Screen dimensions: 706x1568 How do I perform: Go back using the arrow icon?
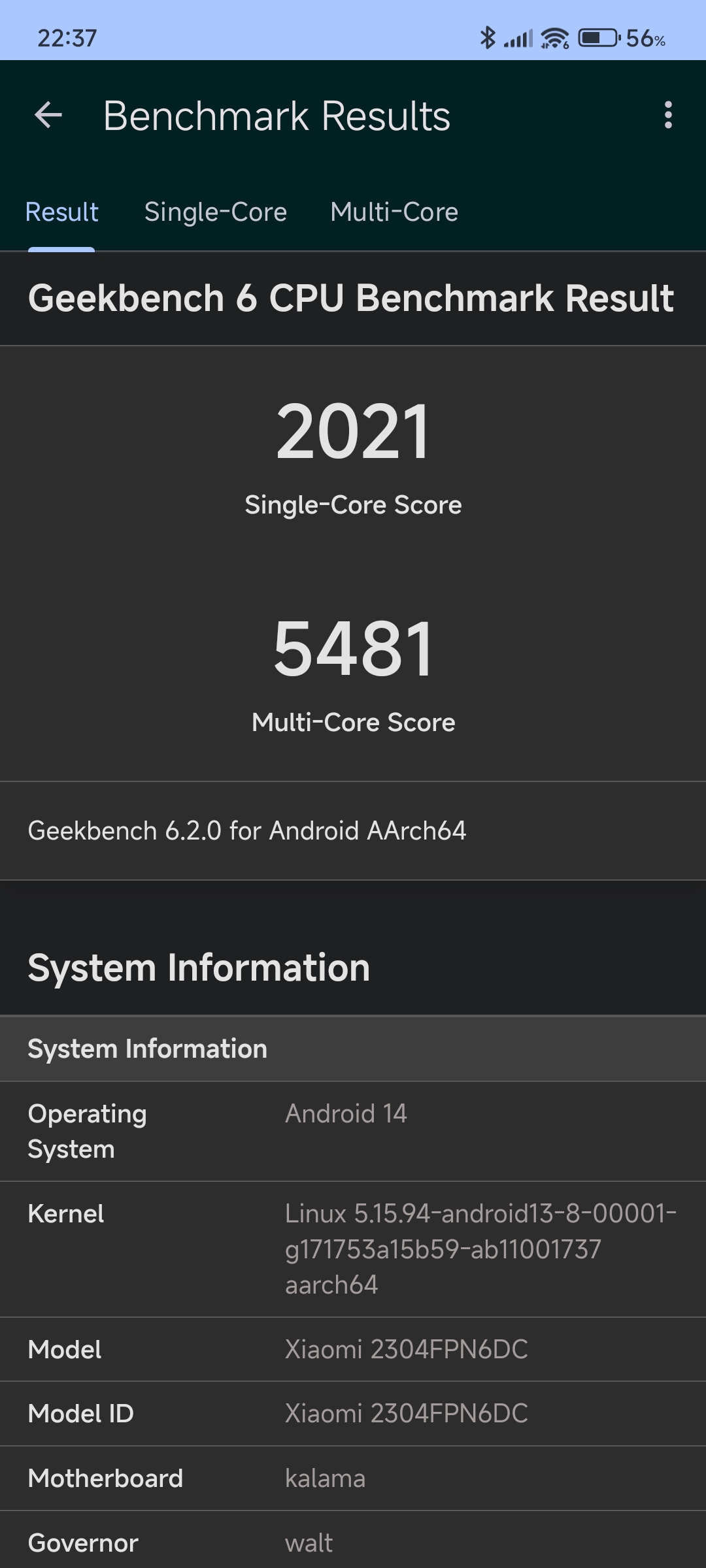tap(48, 115)
